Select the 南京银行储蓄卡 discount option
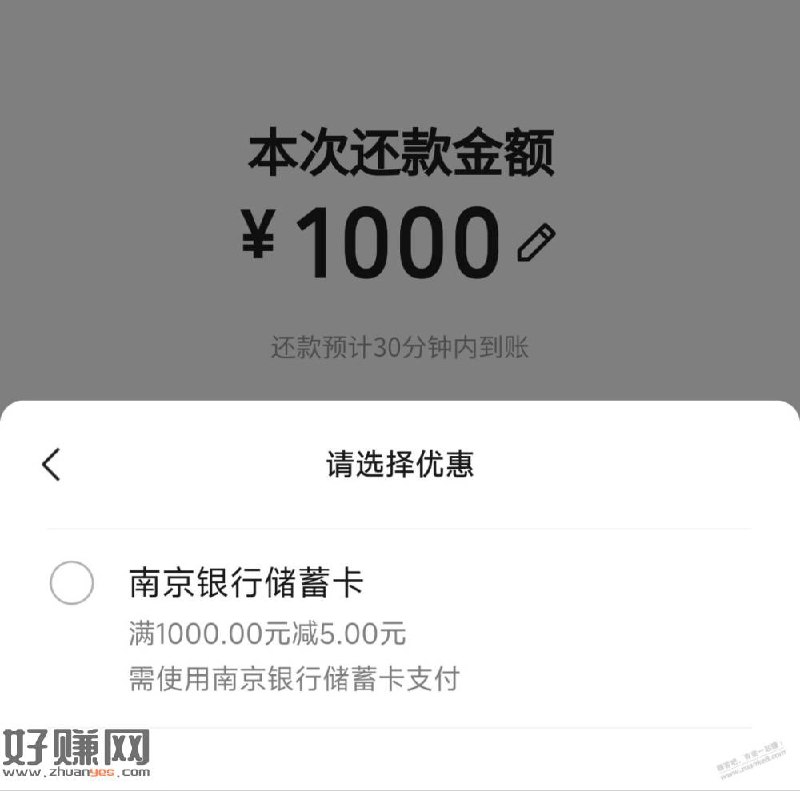This screenshot has width=800, height=791. pyautogui.click(x=72, y=583)
